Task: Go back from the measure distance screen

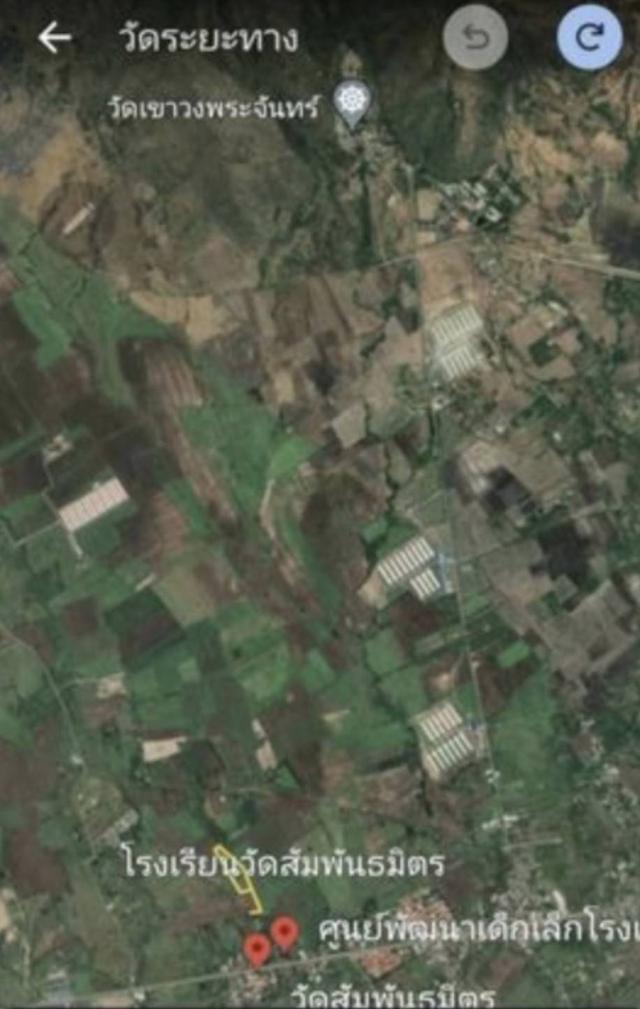Action: pyautogui.click(x=54, y=38)
